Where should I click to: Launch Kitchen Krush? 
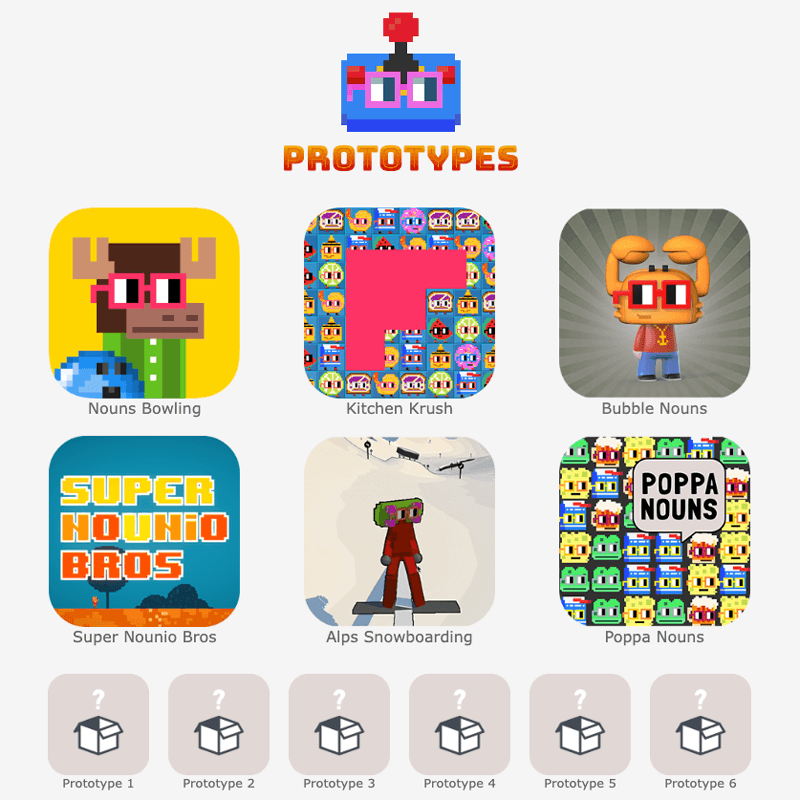click(x=399, y=303)
